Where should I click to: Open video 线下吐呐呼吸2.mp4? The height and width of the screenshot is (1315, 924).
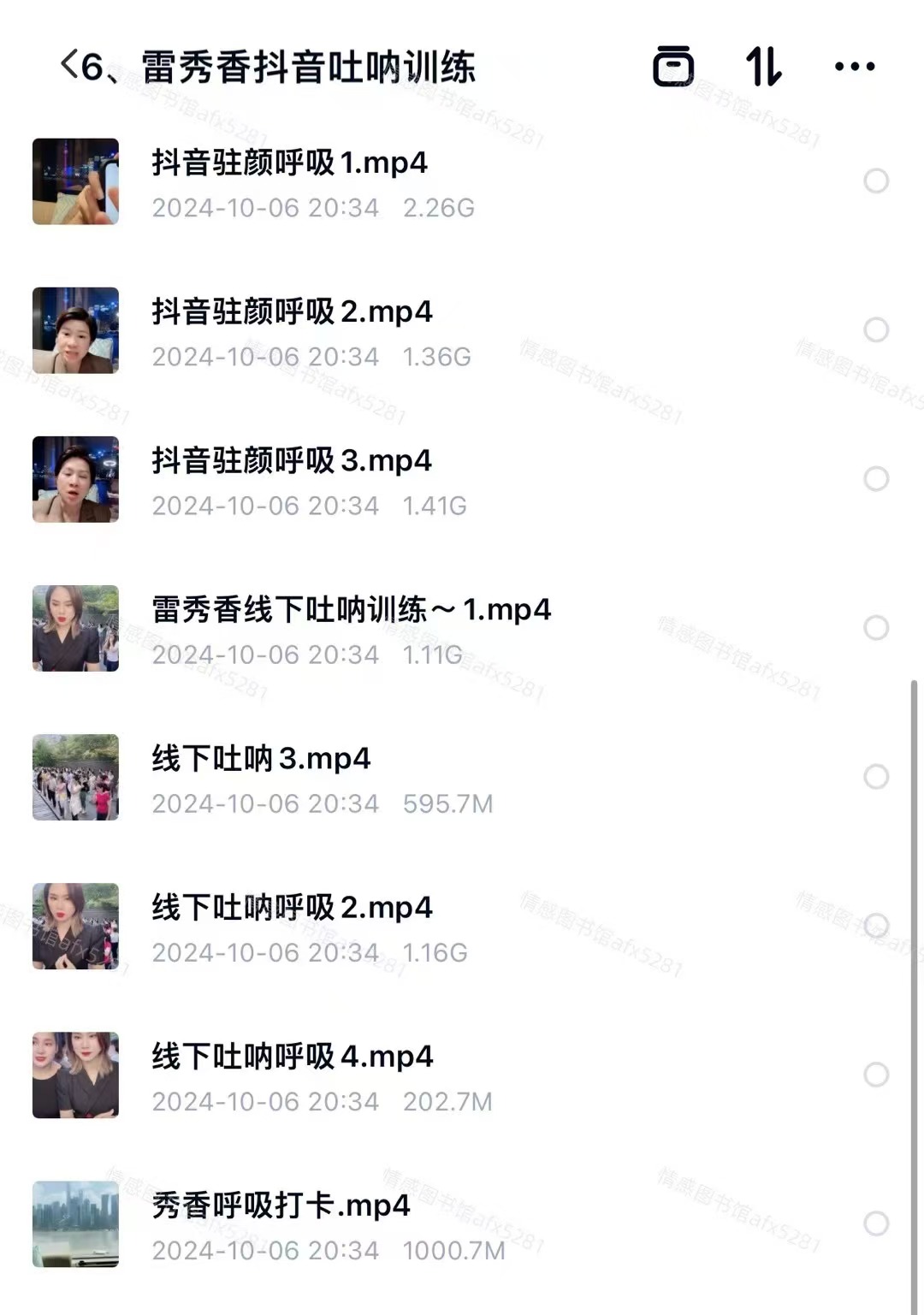pyautogui.click(x=292, y=908)
